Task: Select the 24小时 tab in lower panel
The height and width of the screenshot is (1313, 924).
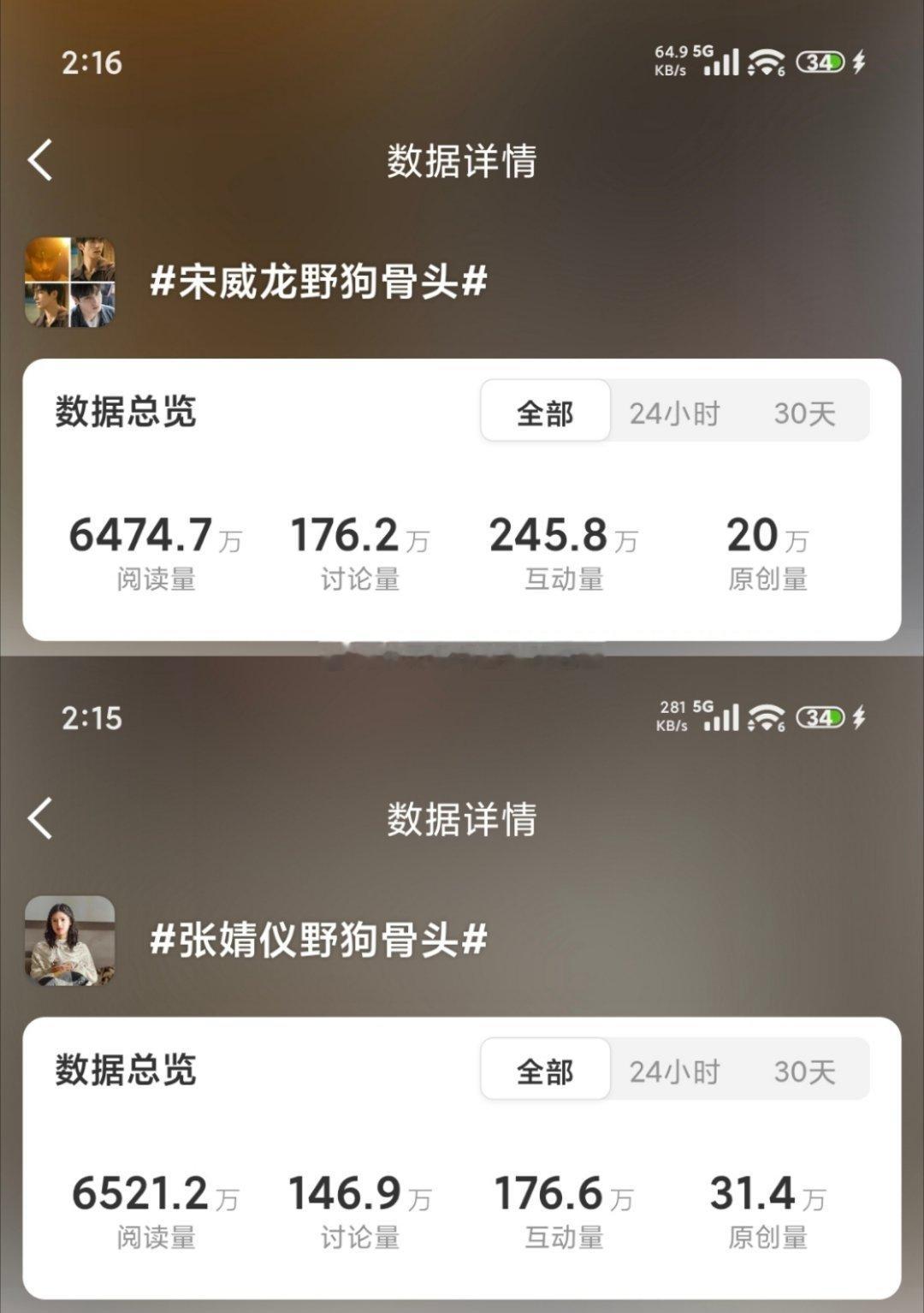Action: [x=674, y=1069]
